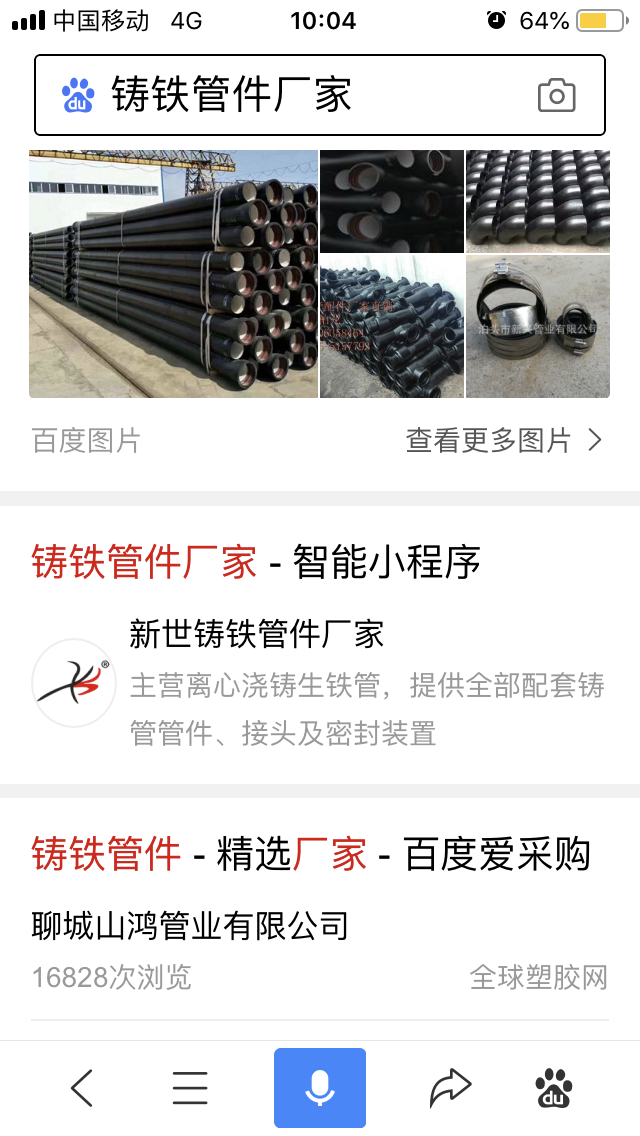Viewport: 640px width, 1136px height.
Task: Open 铸铁管件厂家 - 智能小程序 result
Action: (x=256, y=562)
